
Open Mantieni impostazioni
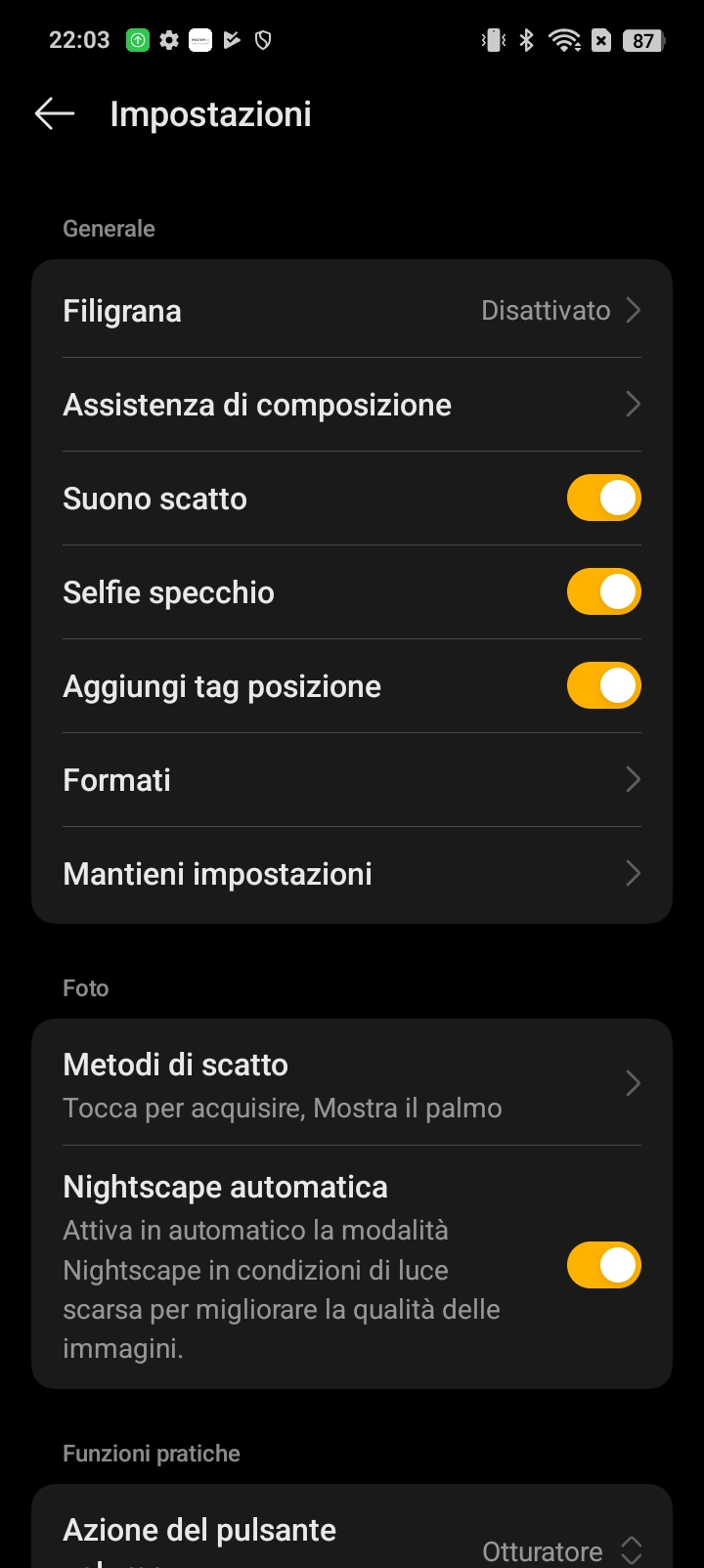[352, 874]
